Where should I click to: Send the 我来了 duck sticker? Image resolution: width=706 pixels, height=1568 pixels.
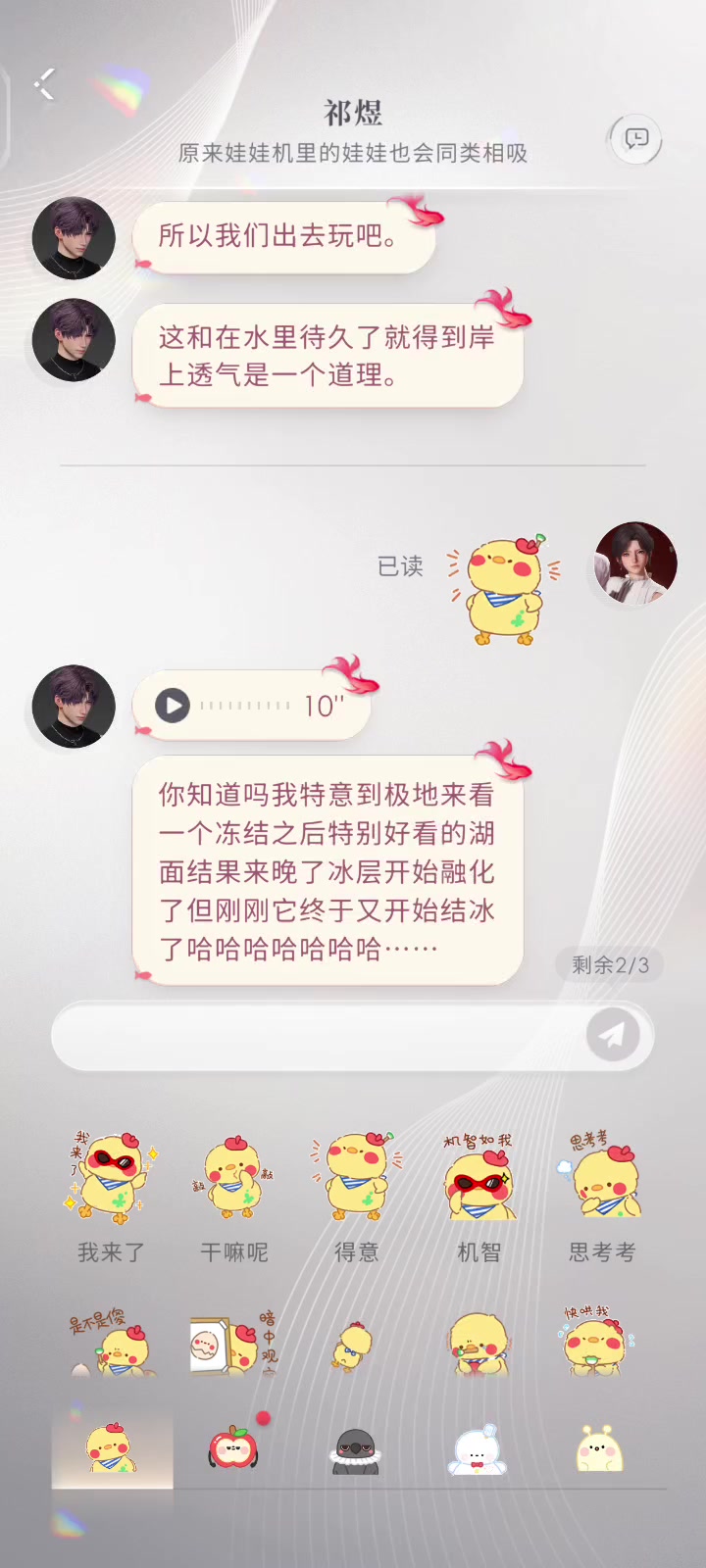[111, 1196]
